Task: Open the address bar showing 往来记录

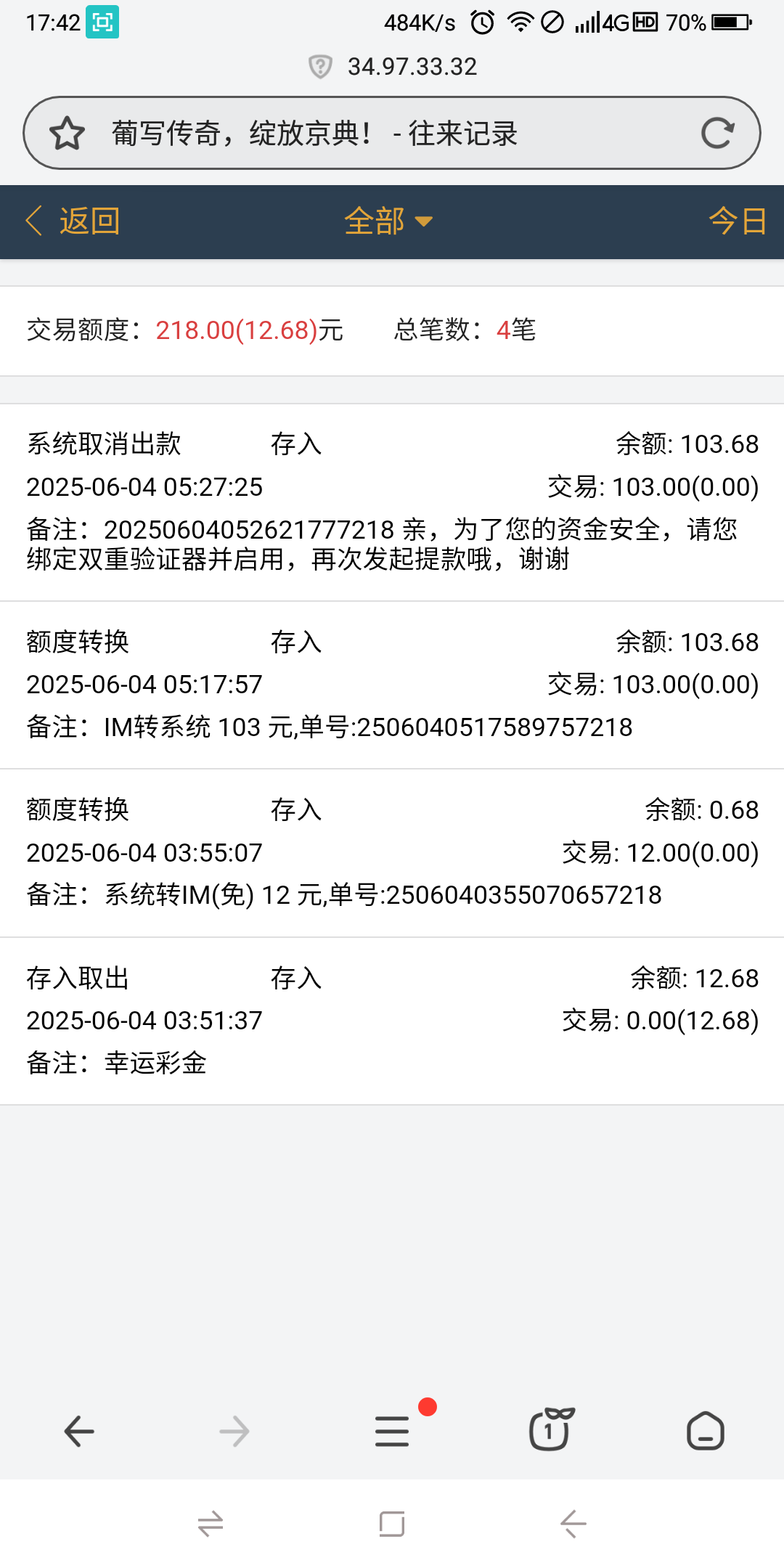Action: pos(392,134)
